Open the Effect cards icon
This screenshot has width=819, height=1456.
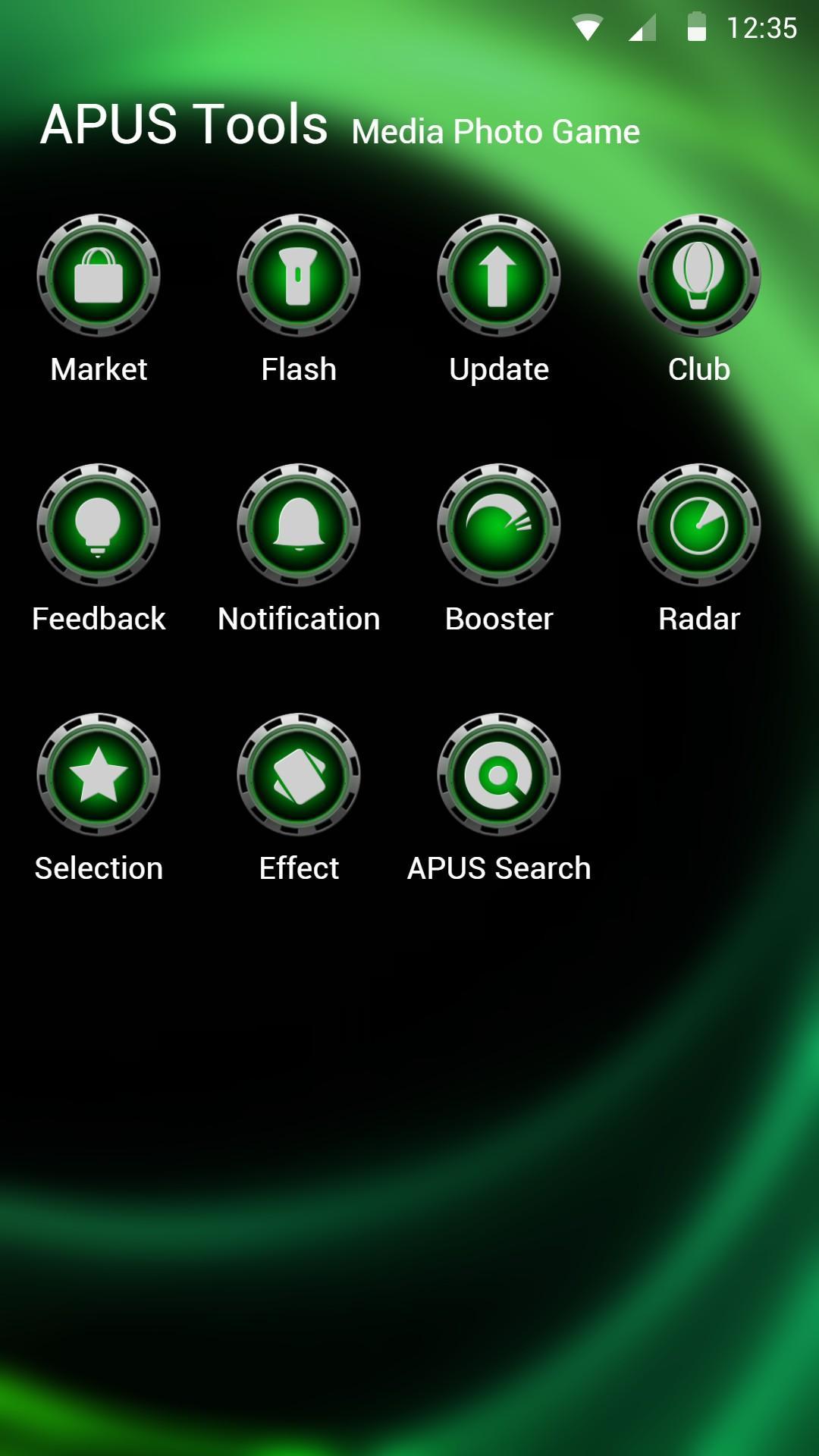(299, 775)
